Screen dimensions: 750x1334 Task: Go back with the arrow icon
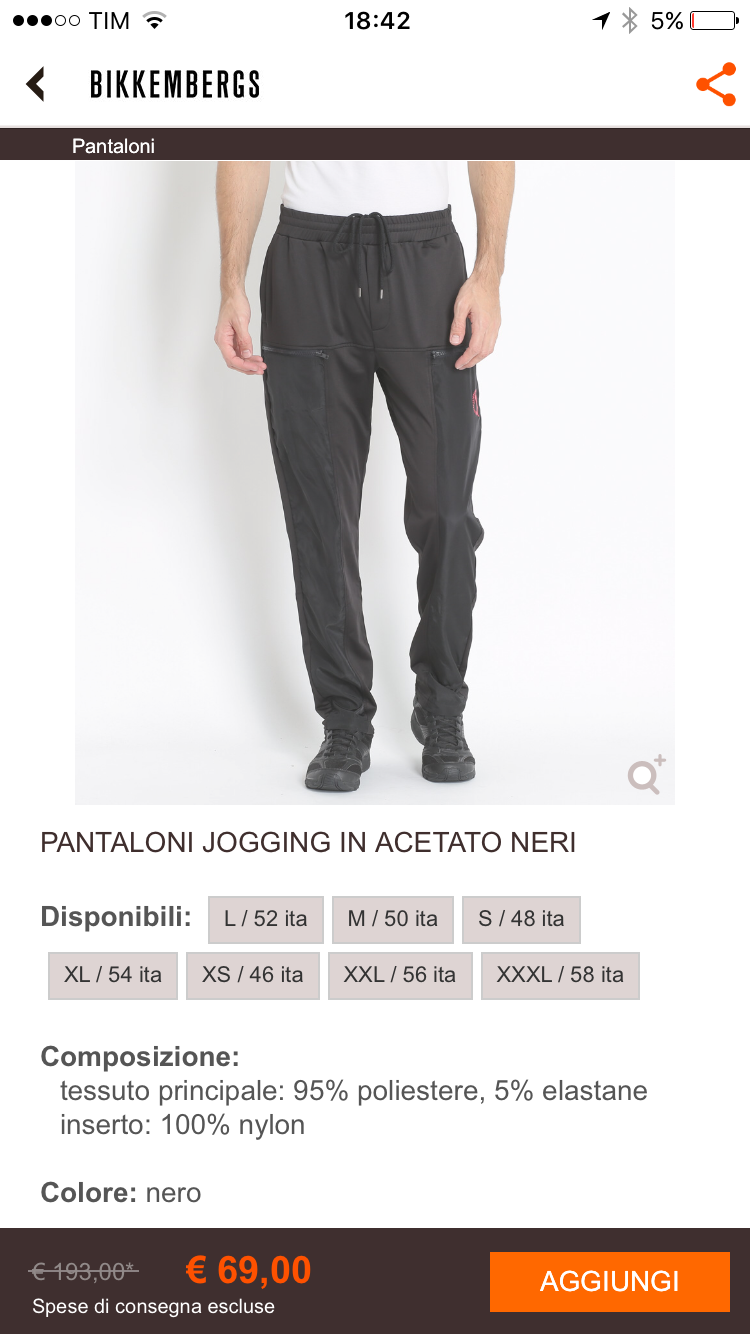(36, 84)
